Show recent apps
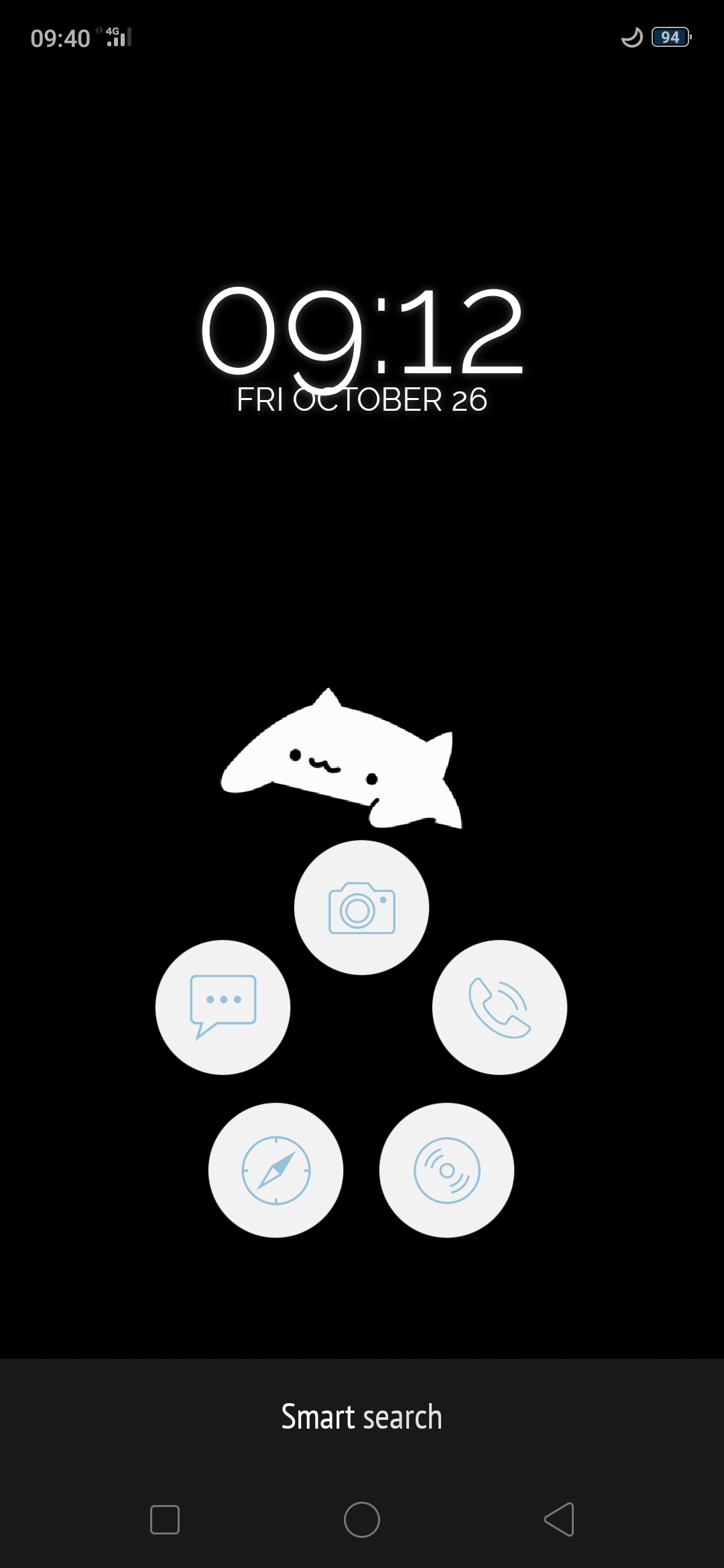The width and height of the screenshot is (724, 1568). pyautogui.click(x=165, y=1519)
